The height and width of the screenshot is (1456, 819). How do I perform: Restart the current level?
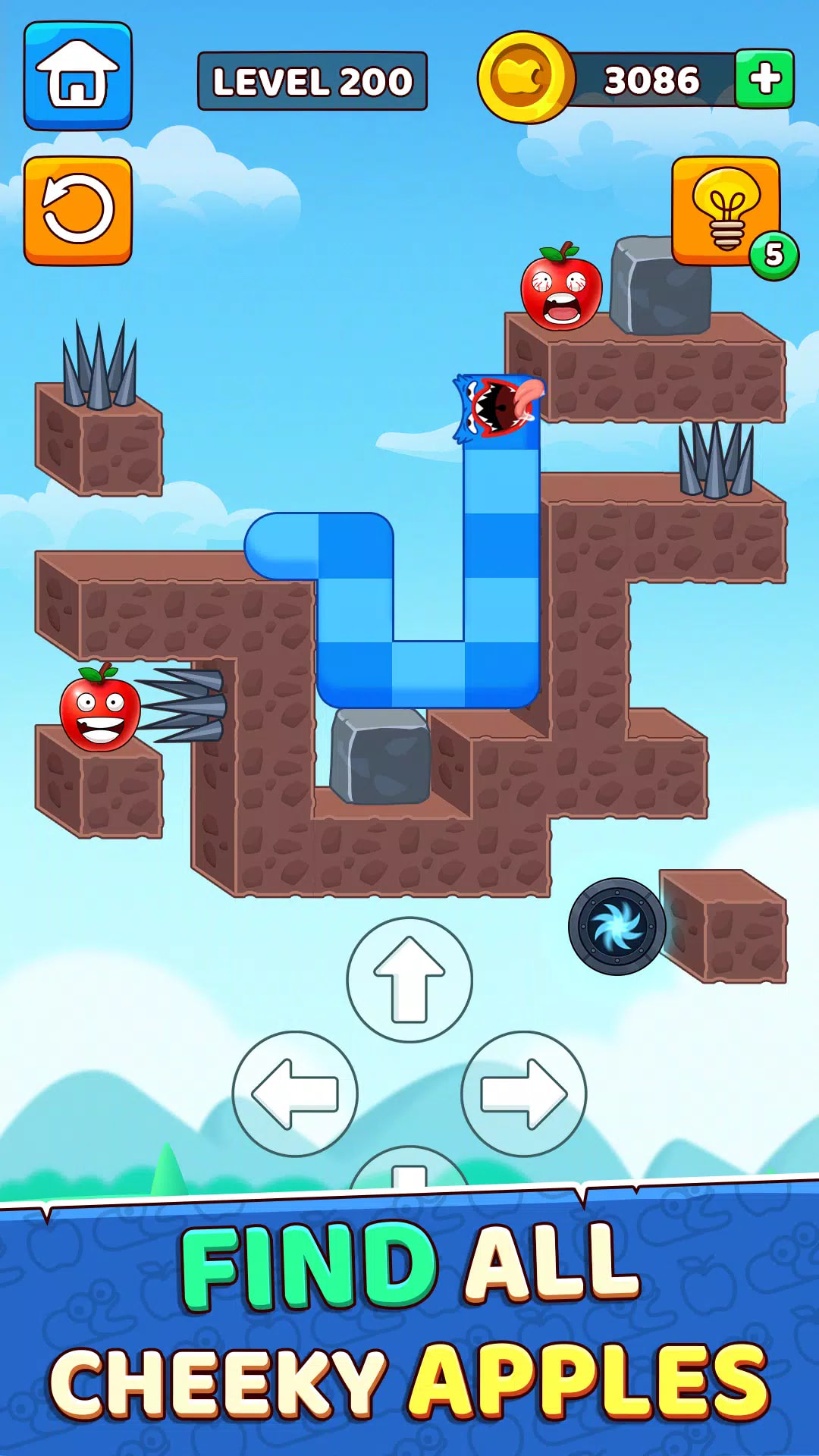[77, 210]
